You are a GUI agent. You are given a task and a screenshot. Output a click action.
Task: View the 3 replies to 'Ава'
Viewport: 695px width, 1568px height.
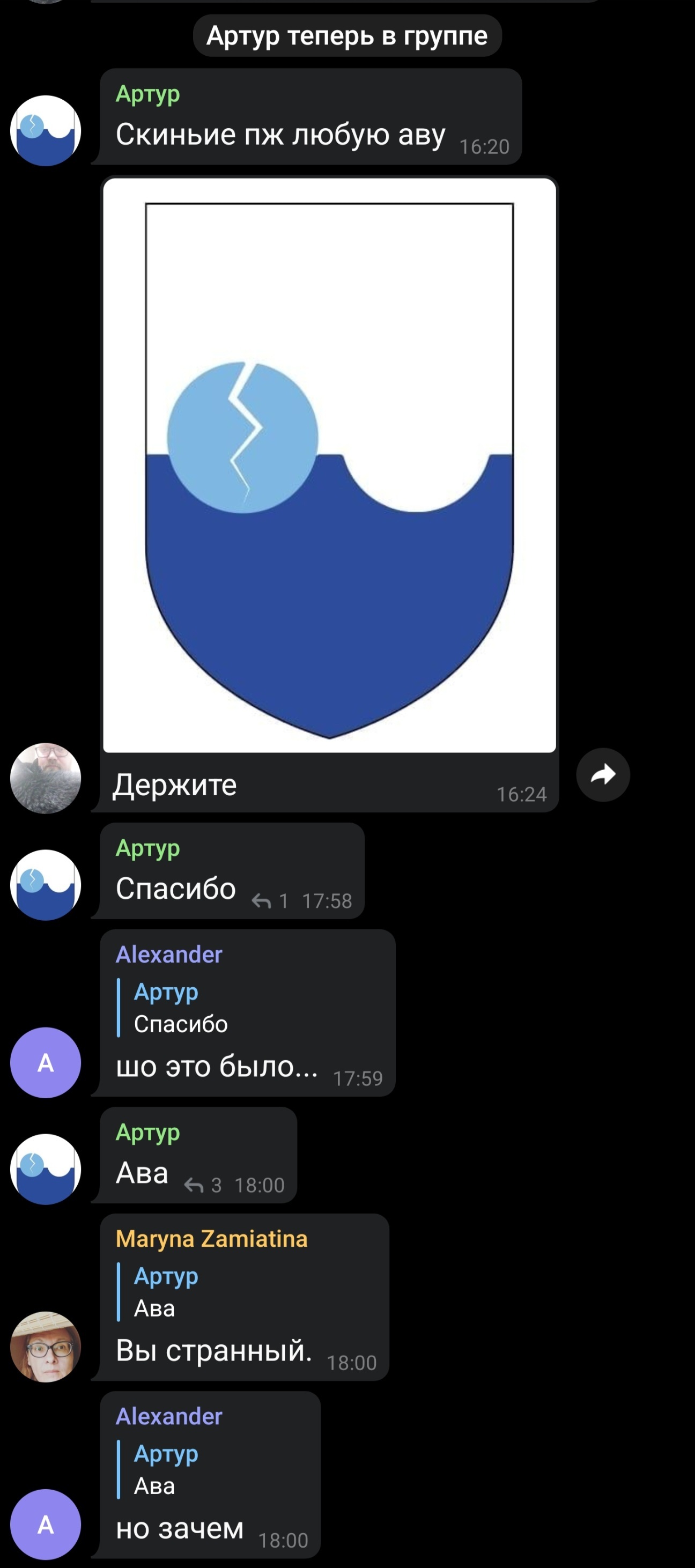point(203,1185)
